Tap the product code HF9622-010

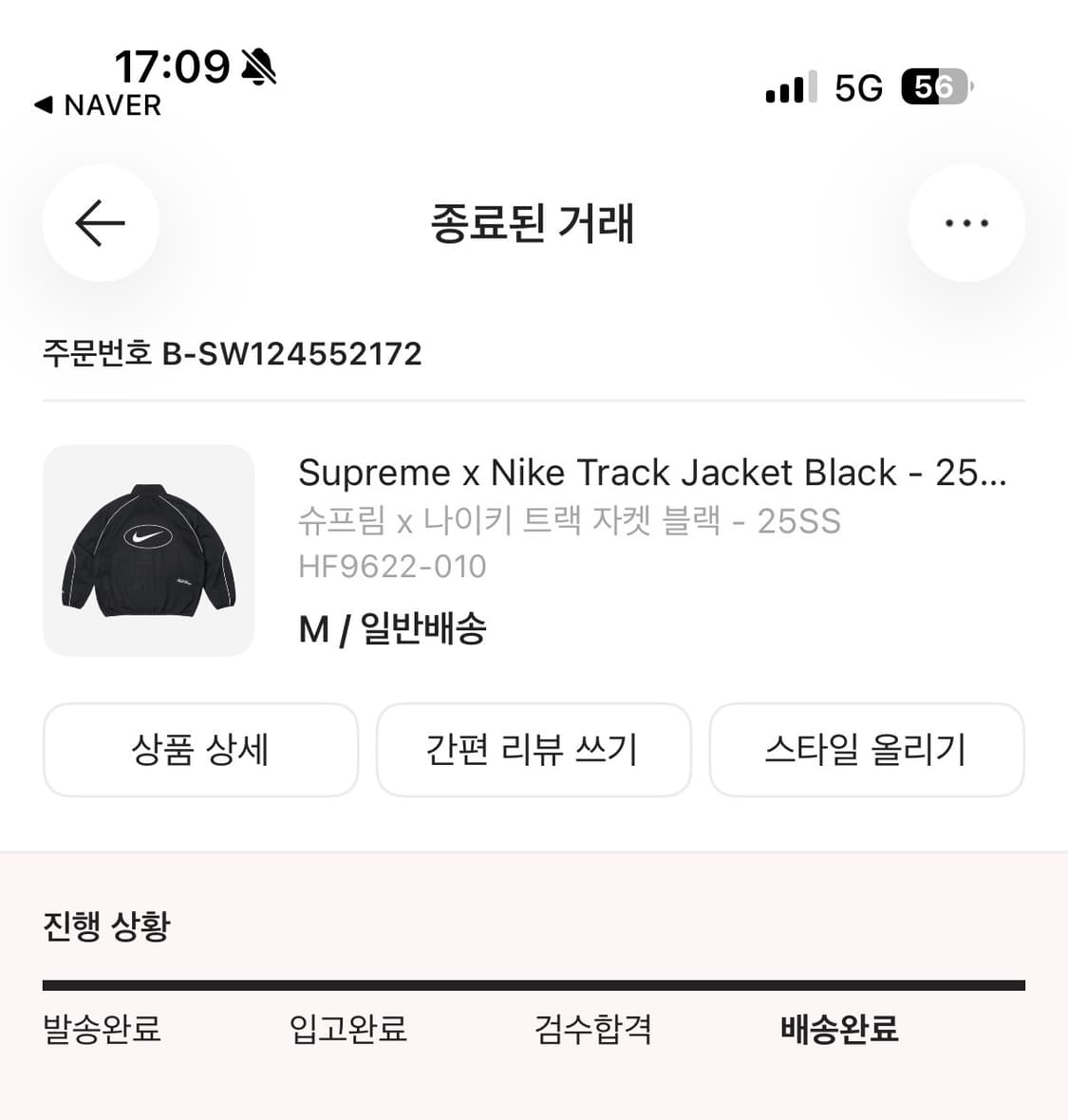(x=392, y=566)
